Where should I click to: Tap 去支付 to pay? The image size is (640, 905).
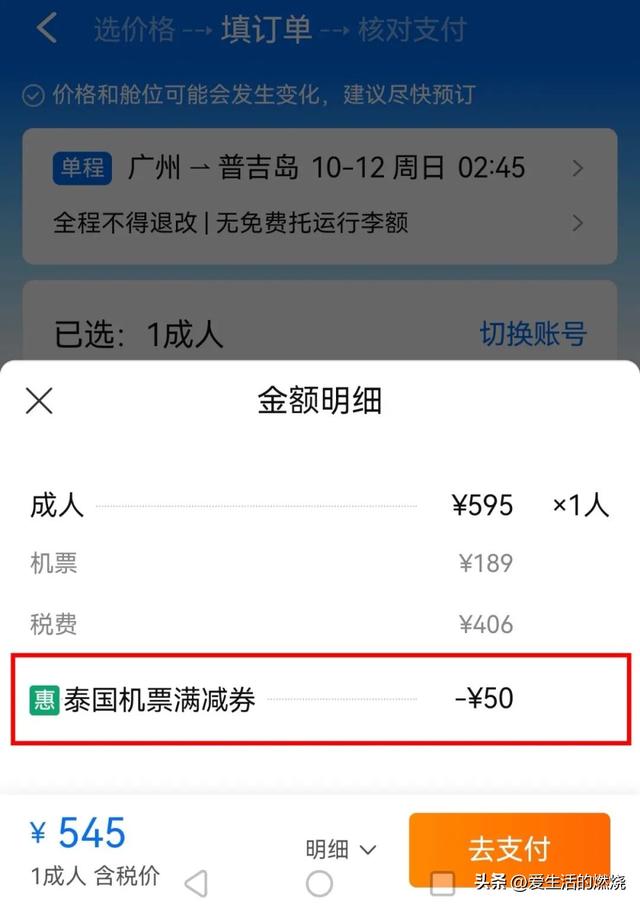click(x=510, y=850)
